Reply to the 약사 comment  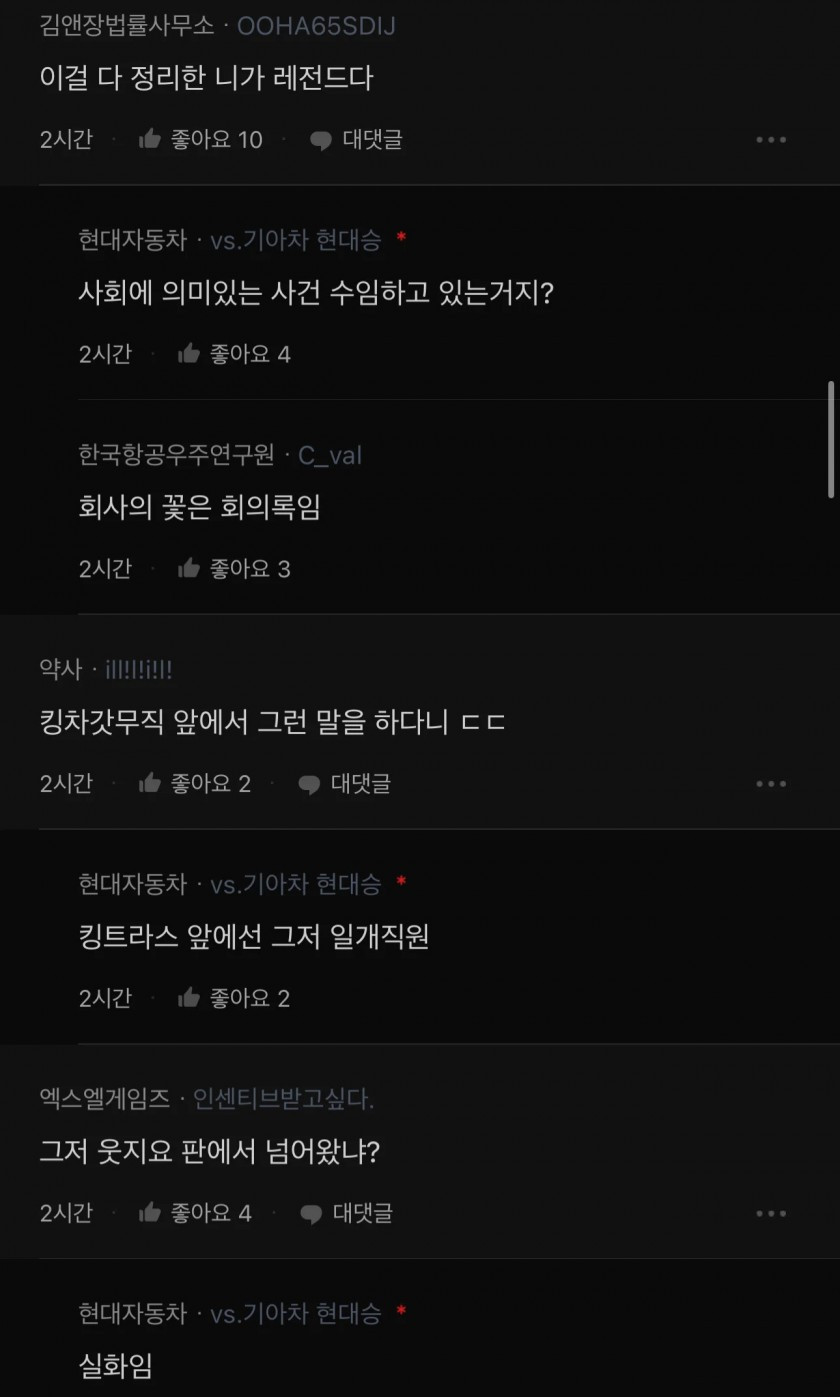coord(344,783)
